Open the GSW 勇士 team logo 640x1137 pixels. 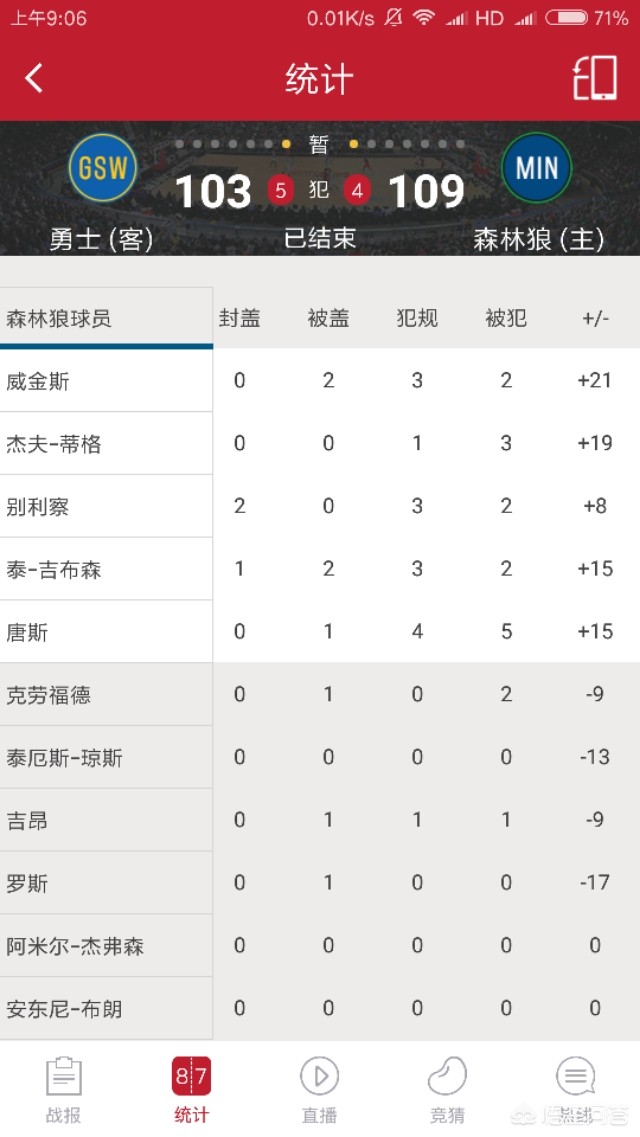102,168
